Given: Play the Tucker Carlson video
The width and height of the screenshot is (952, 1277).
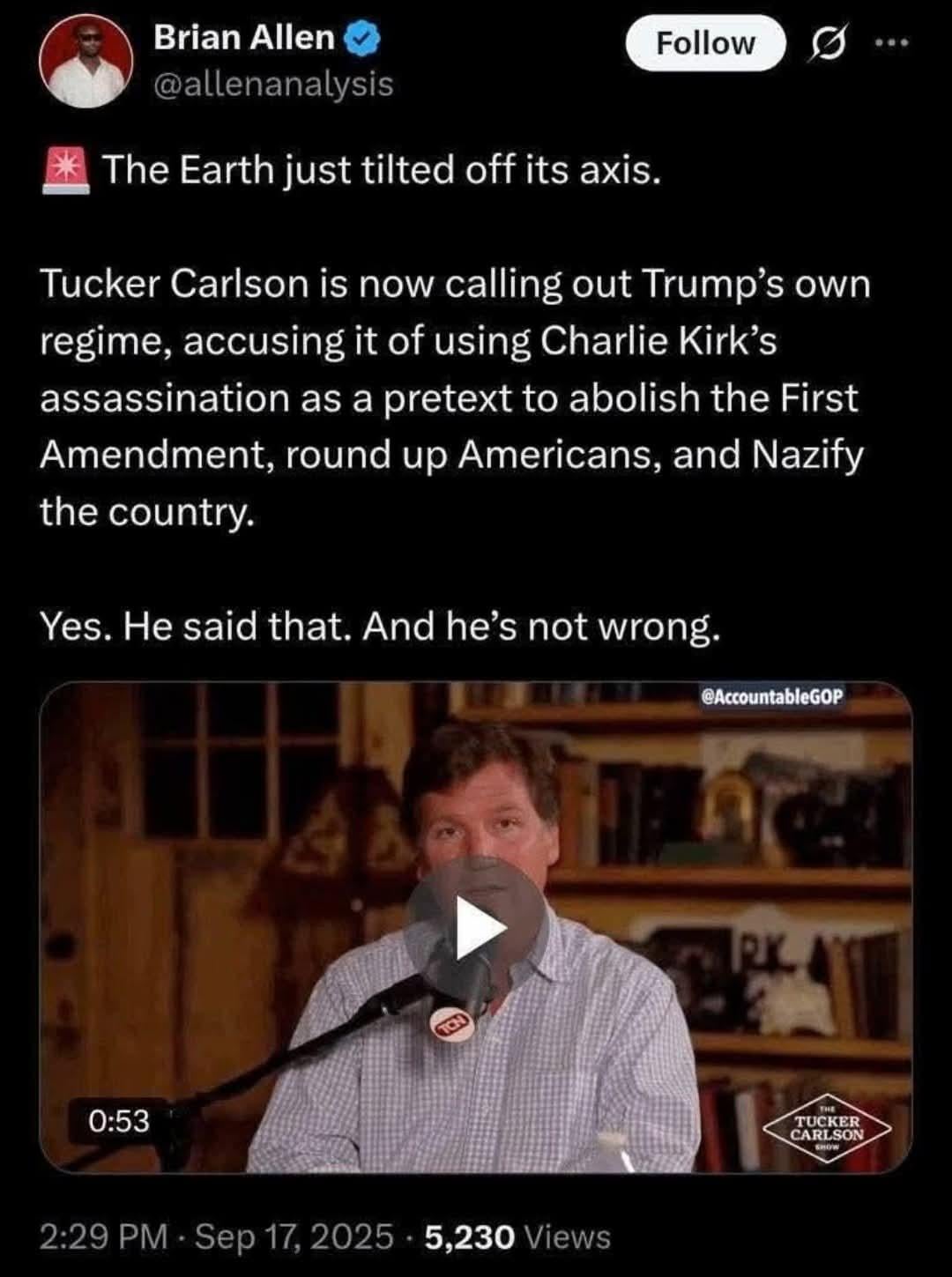Looking at the screenshot, I should (475, 926).
